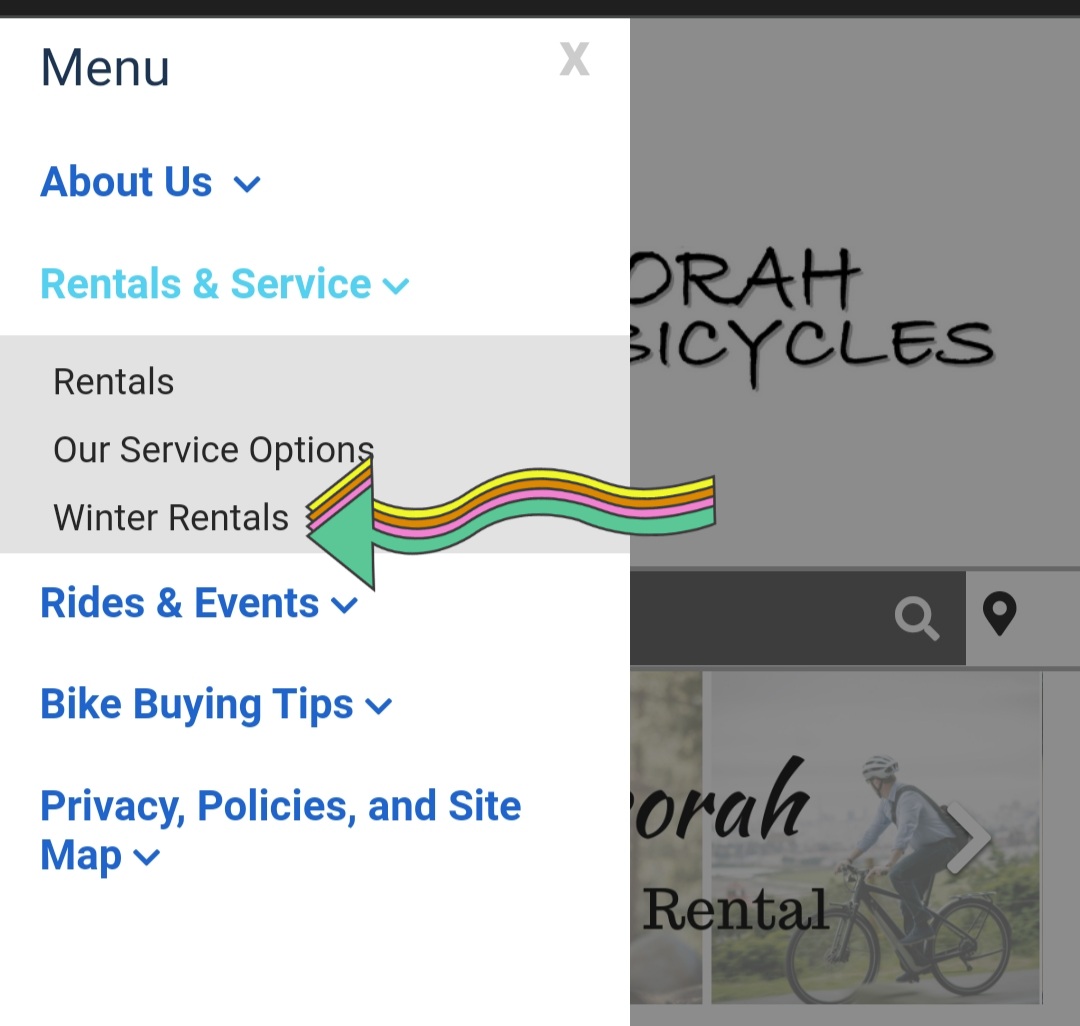
Task: Select Winter Rentals
Action: point(171,517)
